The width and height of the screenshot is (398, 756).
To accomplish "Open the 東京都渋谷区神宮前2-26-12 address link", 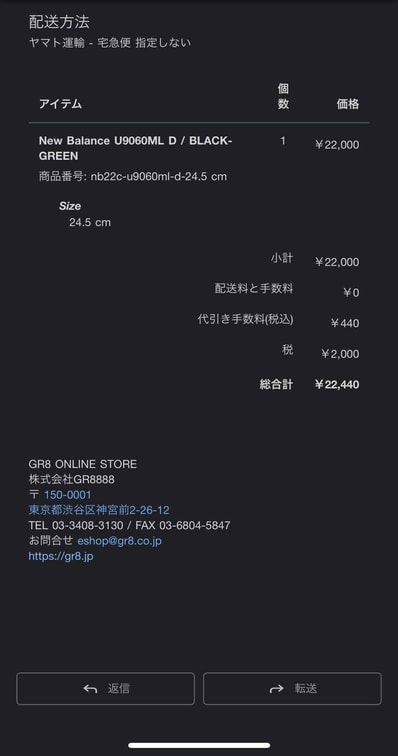I will 99,510.
